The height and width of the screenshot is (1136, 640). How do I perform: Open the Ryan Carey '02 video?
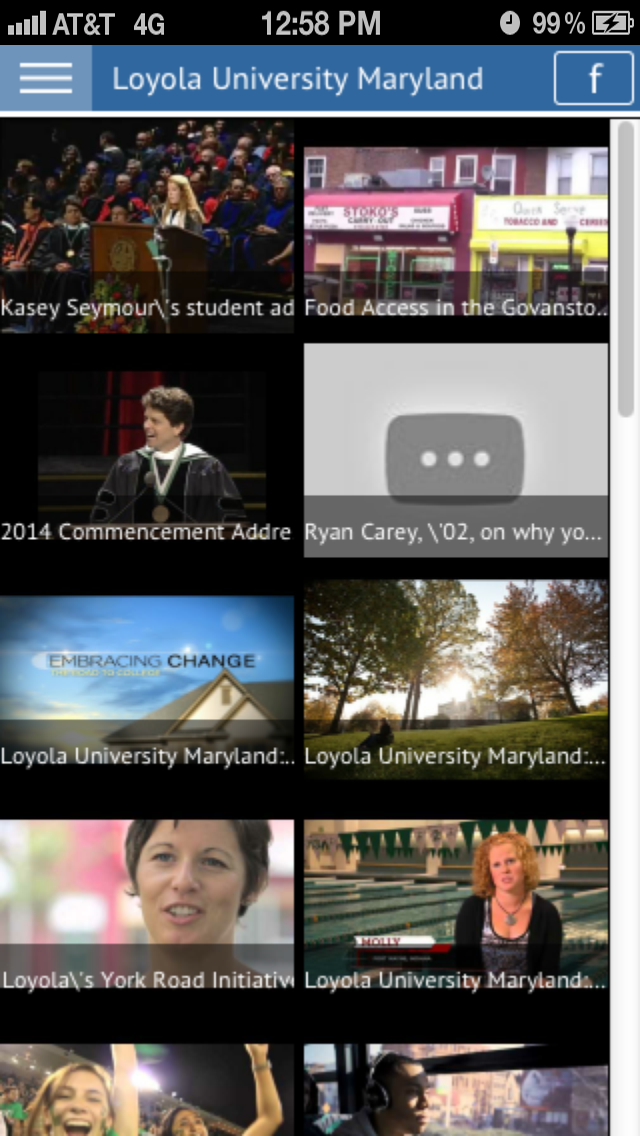[x=456, y=450]
